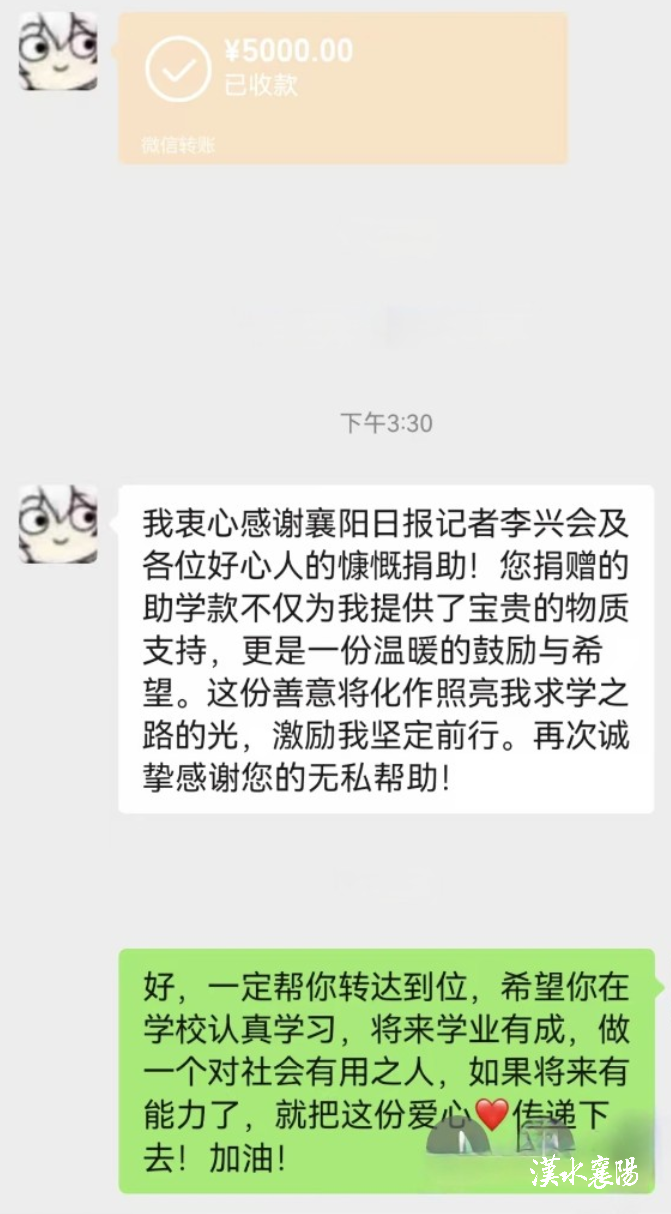This screenshot has height=1214, width=671.
Task: Open profile from avatar beside the thank-you message
Action: tap(58, 523)
